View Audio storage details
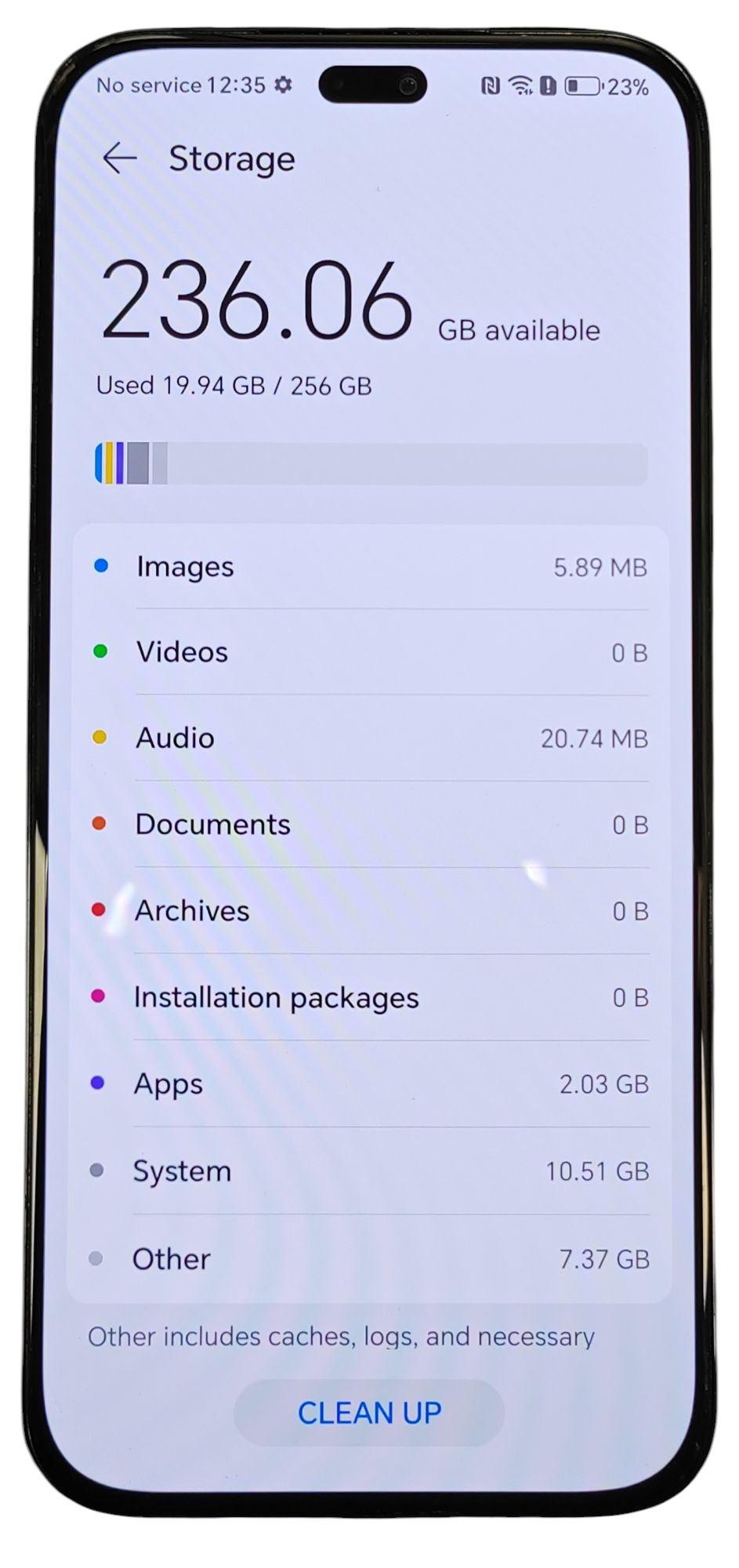 click(370, 738)
